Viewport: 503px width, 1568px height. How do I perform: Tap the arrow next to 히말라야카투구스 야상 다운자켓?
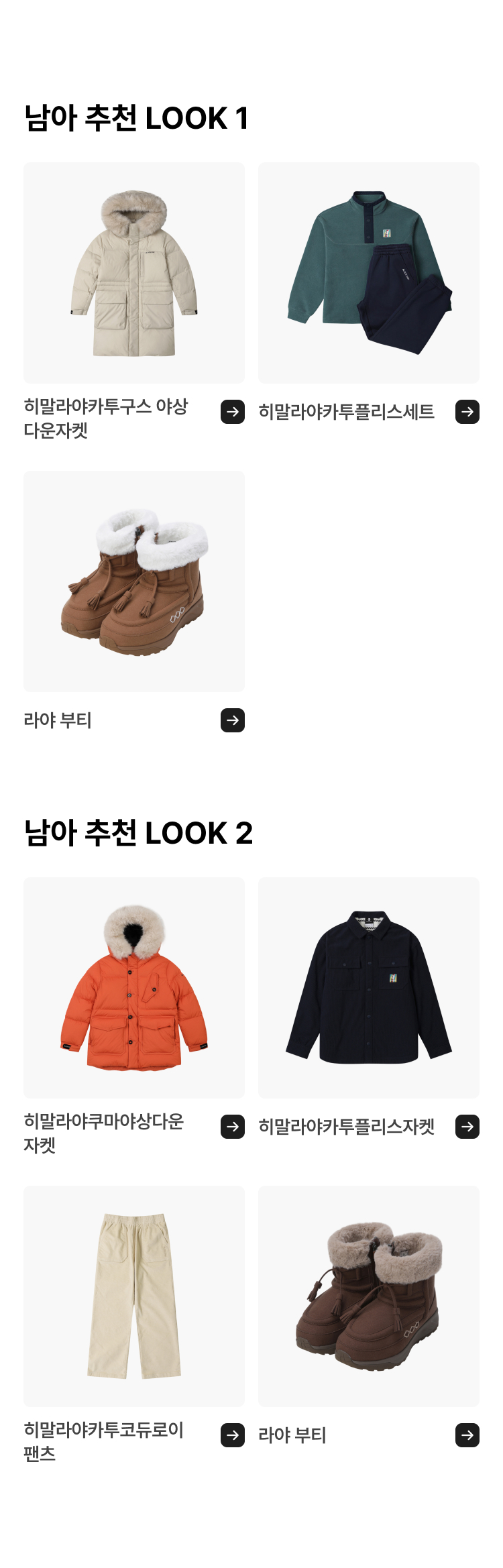point(233,412)
